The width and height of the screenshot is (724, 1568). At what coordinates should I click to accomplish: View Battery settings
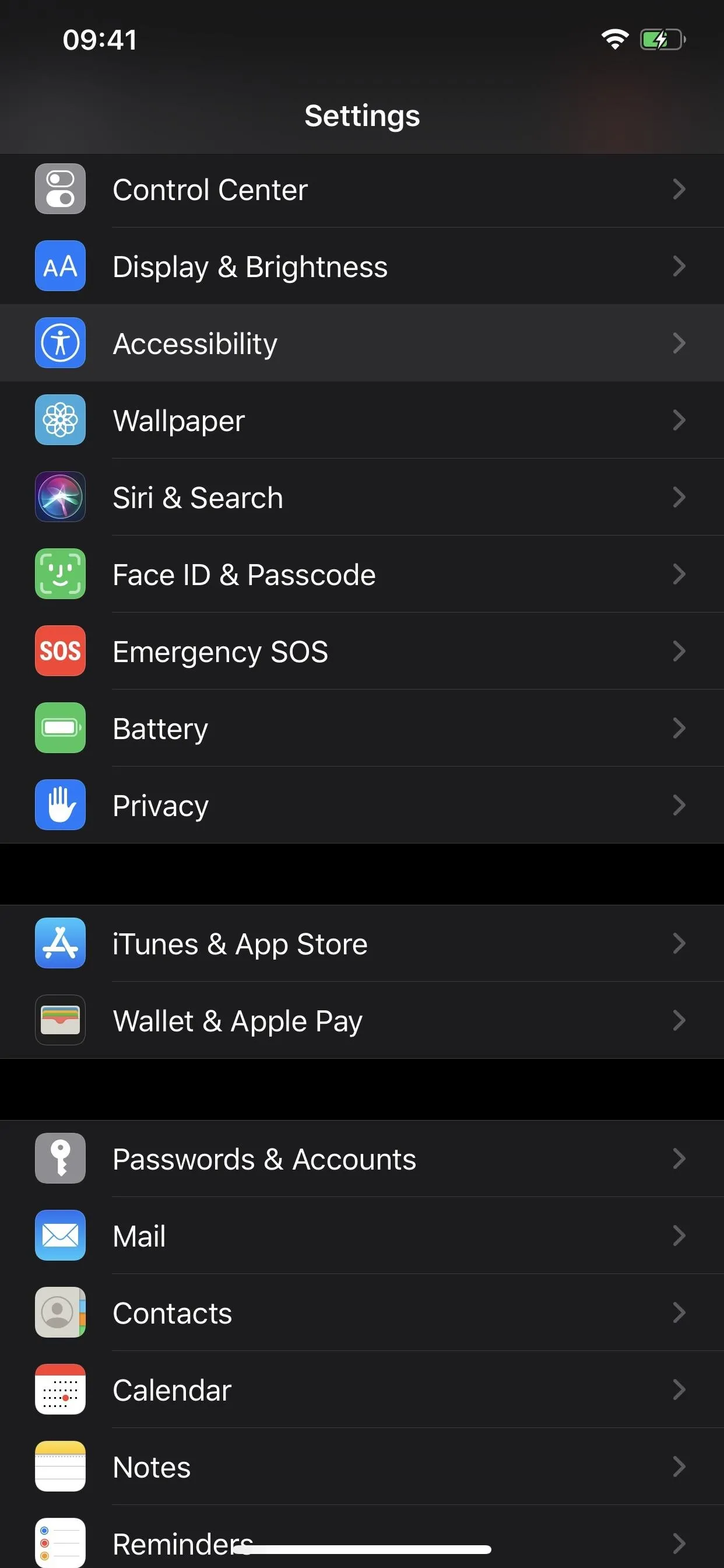tap(362, 728)
